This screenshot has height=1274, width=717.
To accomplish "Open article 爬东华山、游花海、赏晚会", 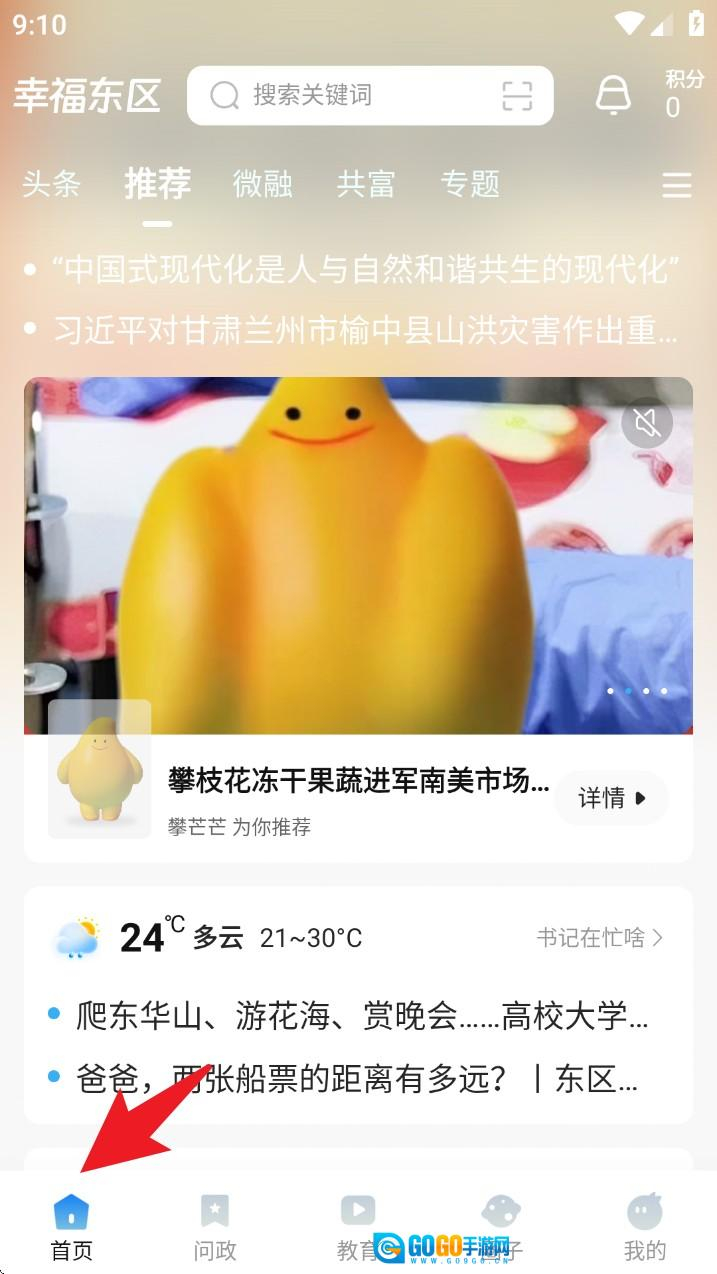I will [x=360, y=1017].
